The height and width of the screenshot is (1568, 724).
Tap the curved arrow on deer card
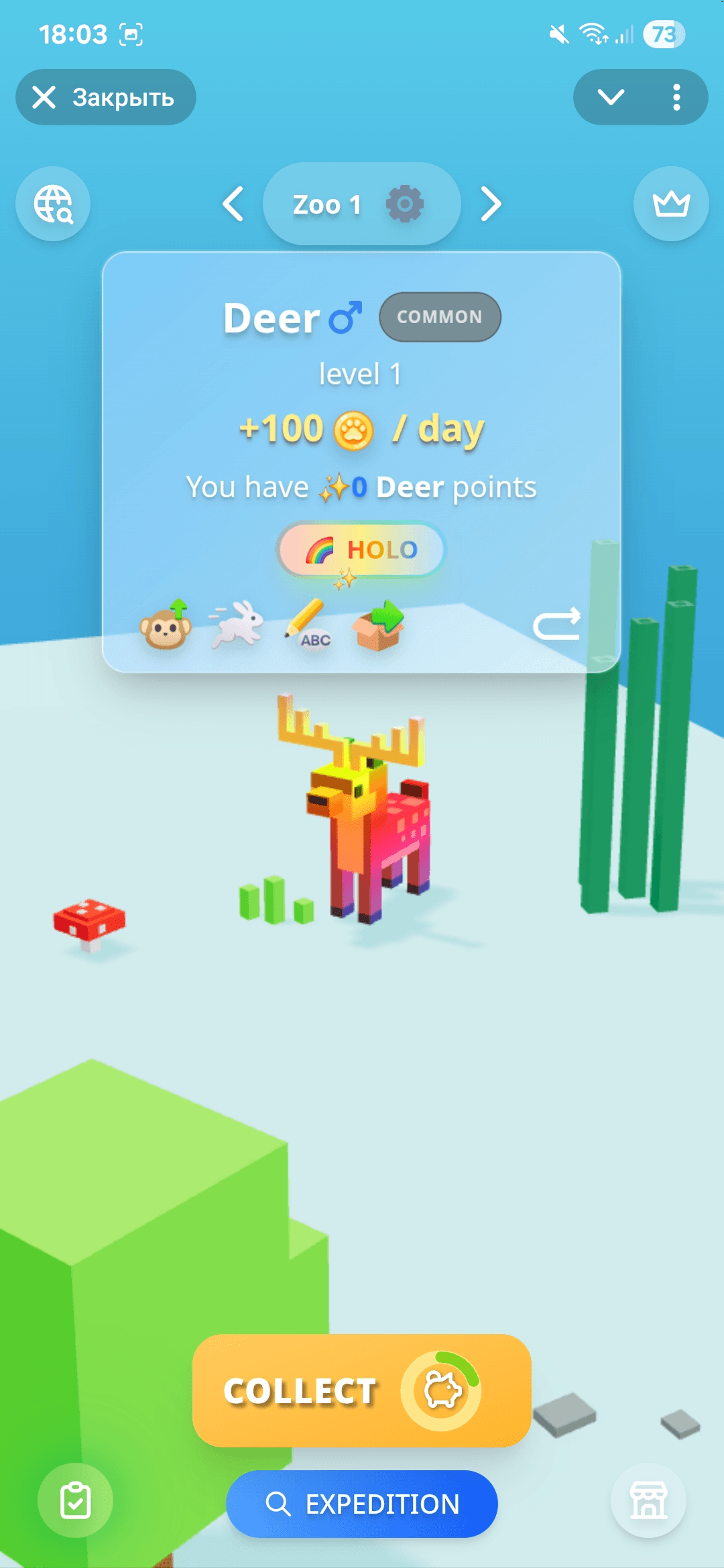click(x=556, y=625)
